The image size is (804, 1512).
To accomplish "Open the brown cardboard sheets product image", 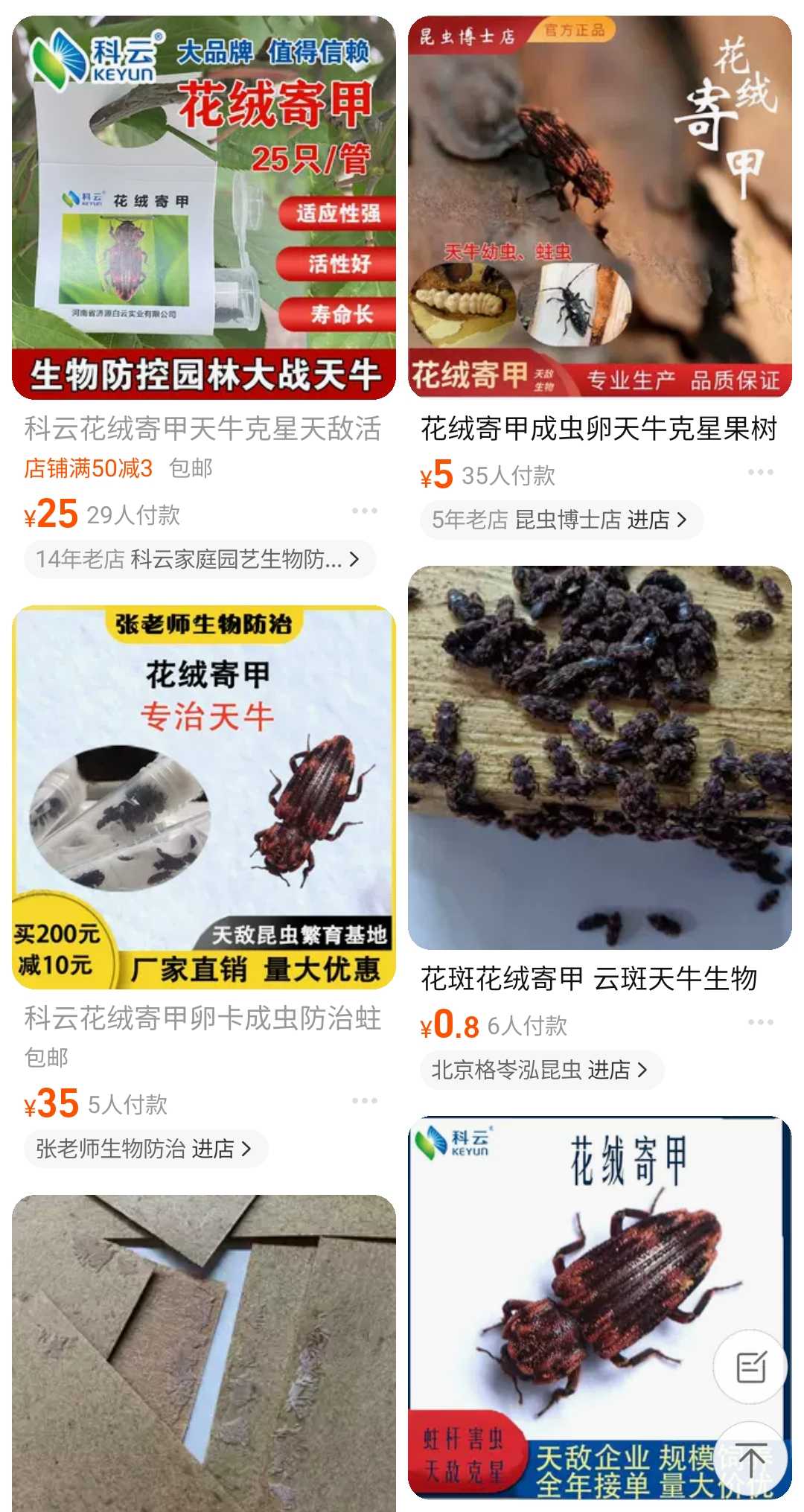I will coord(203,1353).
